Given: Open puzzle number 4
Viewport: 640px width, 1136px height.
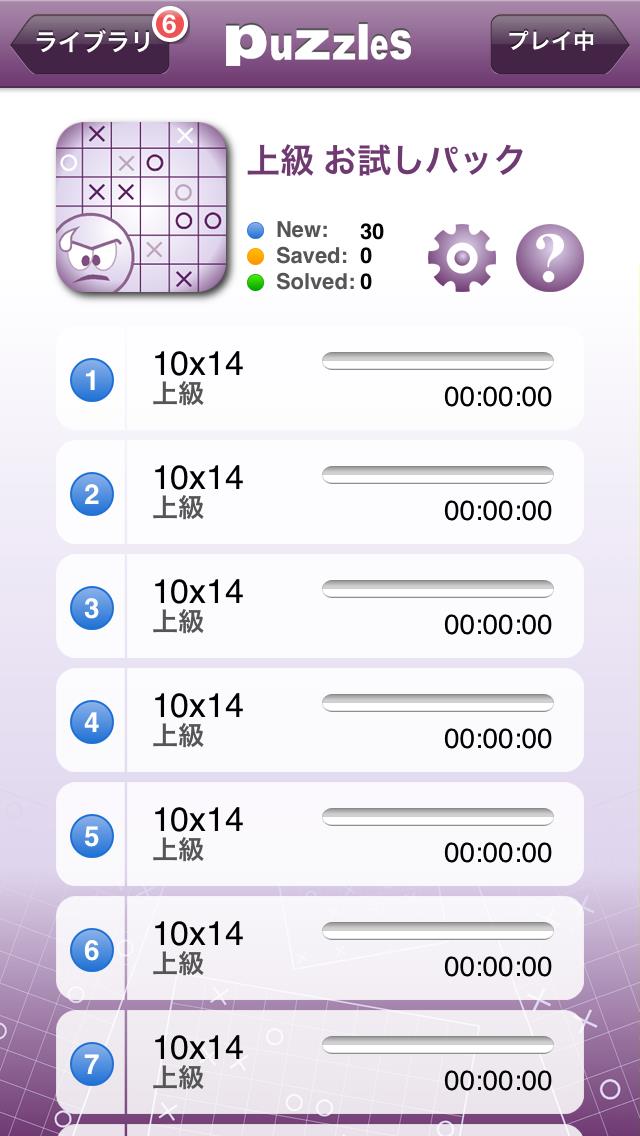Looking at the screenshot, I should coord(320,721).
